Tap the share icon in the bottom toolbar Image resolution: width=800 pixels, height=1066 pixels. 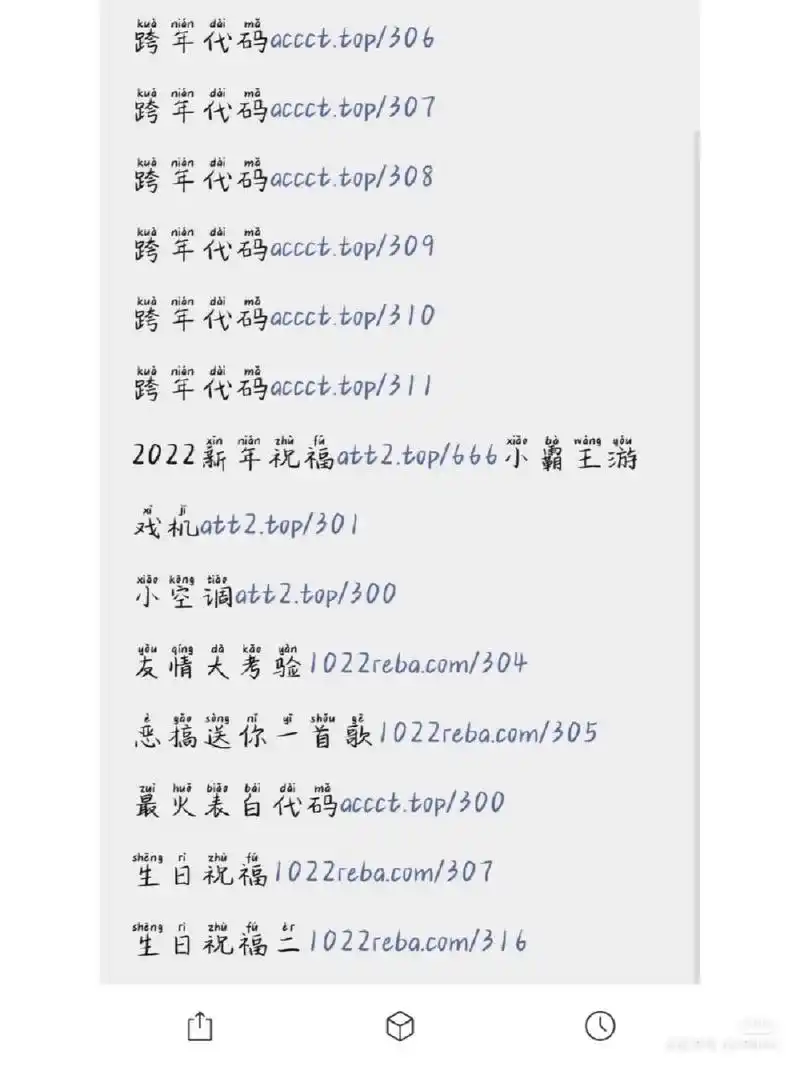click(x=199, y=1024)
